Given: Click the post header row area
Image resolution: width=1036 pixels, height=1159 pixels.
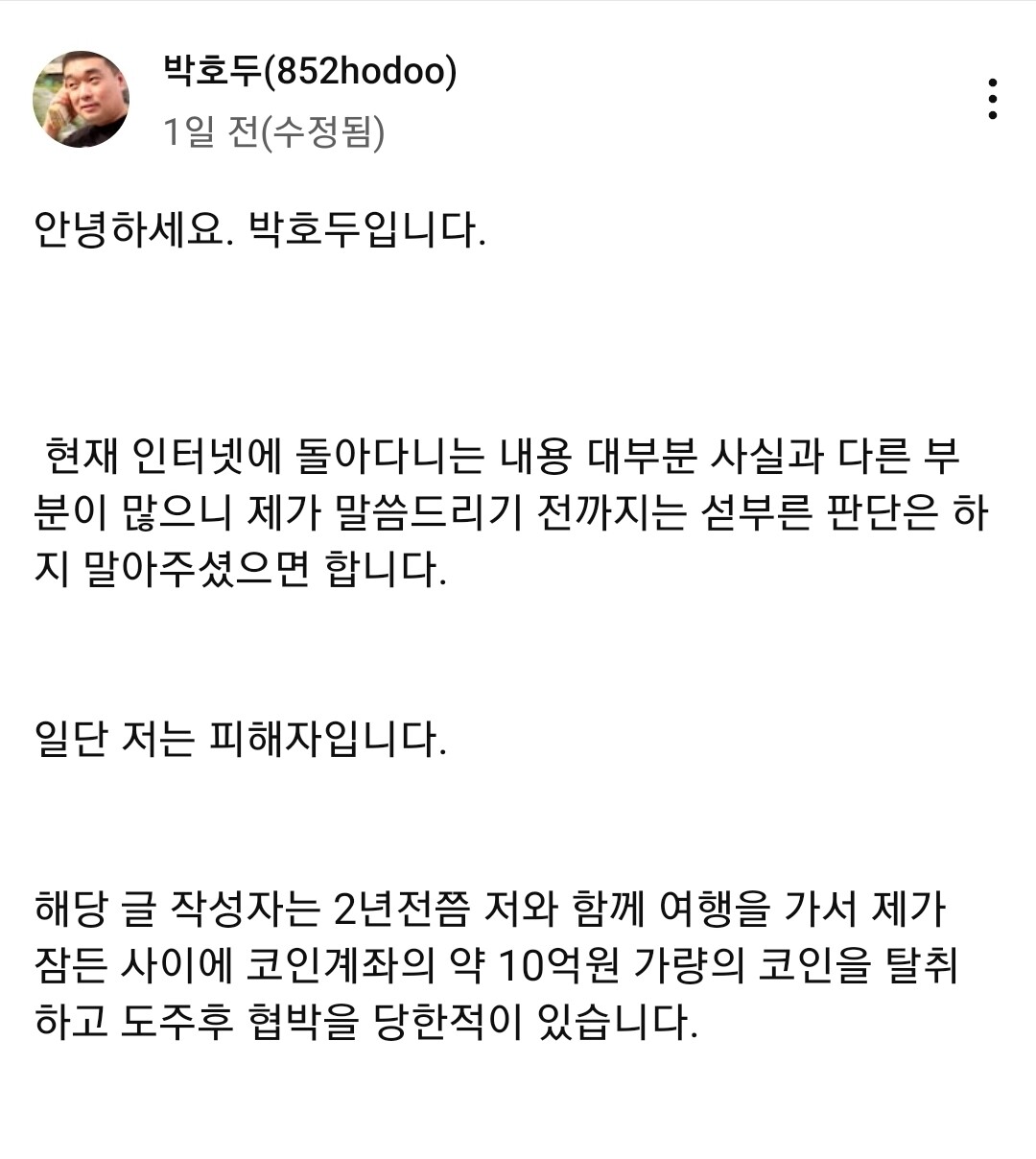Looking at the screenshot, I should pyautogui.click(x=518, y=99).
